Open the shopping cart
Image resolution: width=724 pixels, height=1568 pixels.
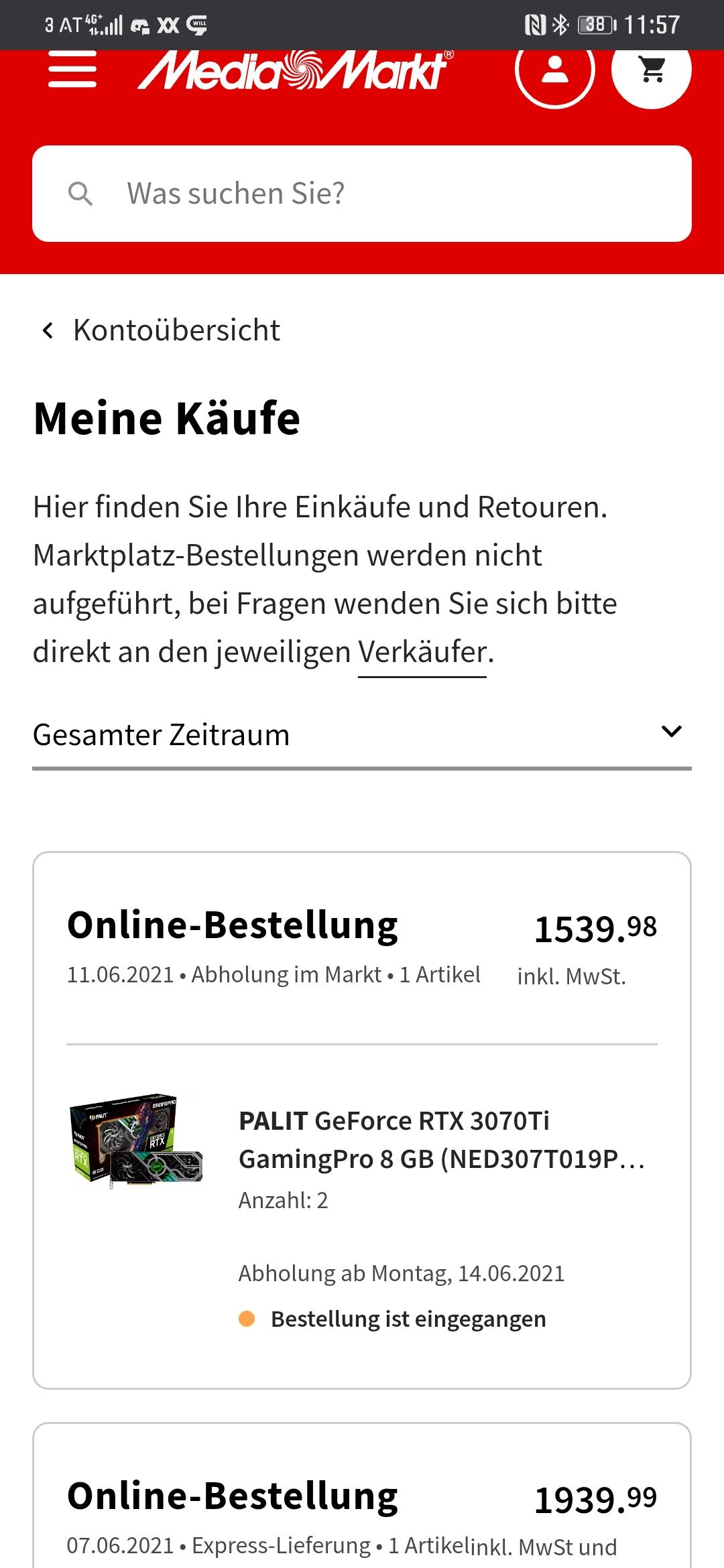652,70
